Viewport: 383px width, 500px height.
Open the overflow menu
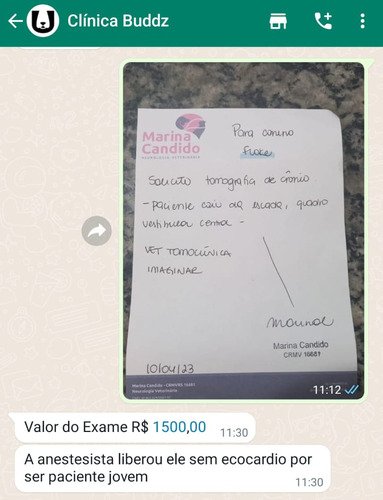[x=362, y=21]
